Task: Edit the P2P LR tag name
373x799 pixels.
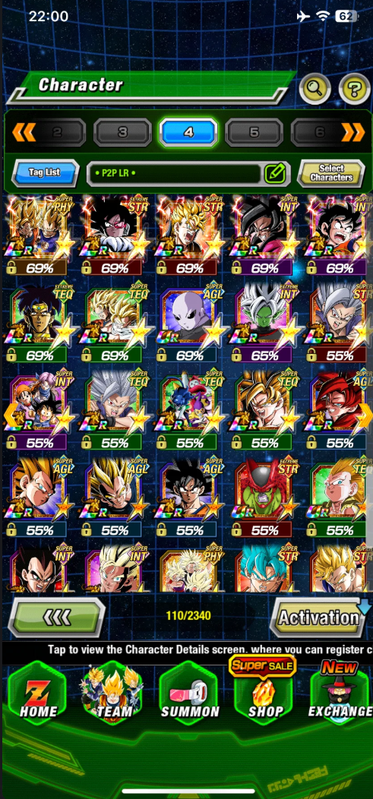Action: 276,174
